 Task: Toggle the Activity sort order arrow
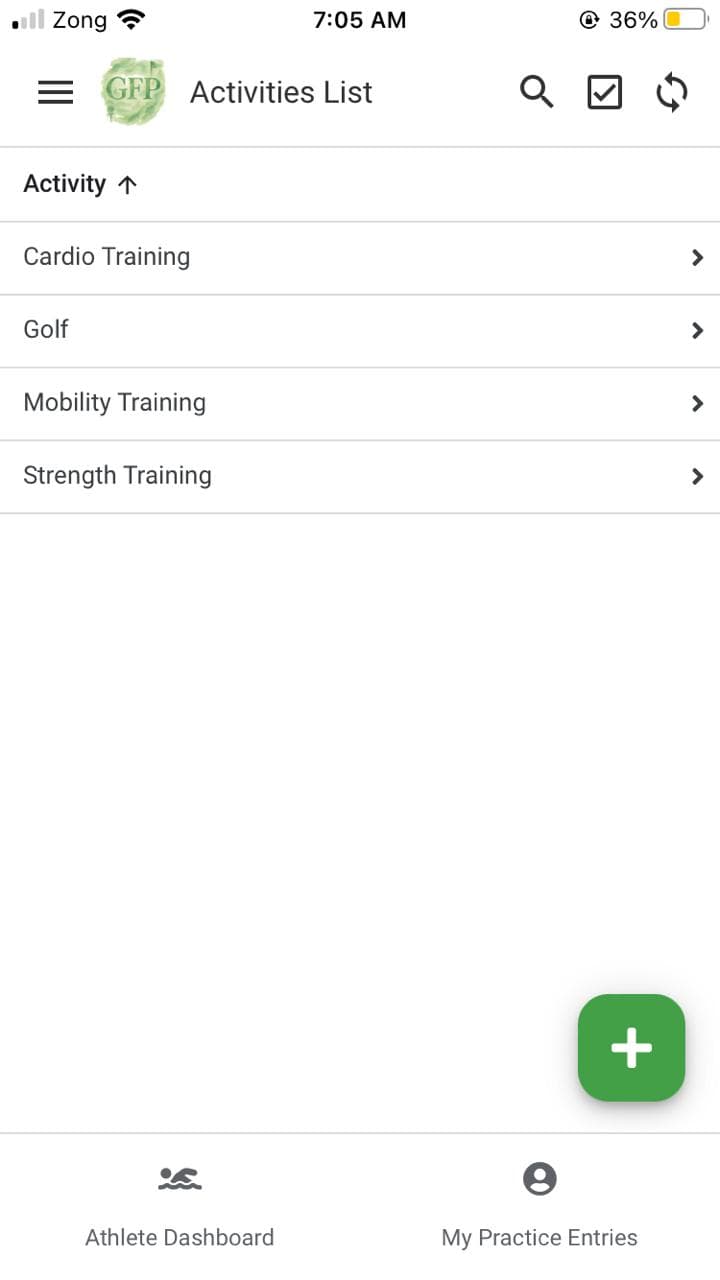pos(128,184)
